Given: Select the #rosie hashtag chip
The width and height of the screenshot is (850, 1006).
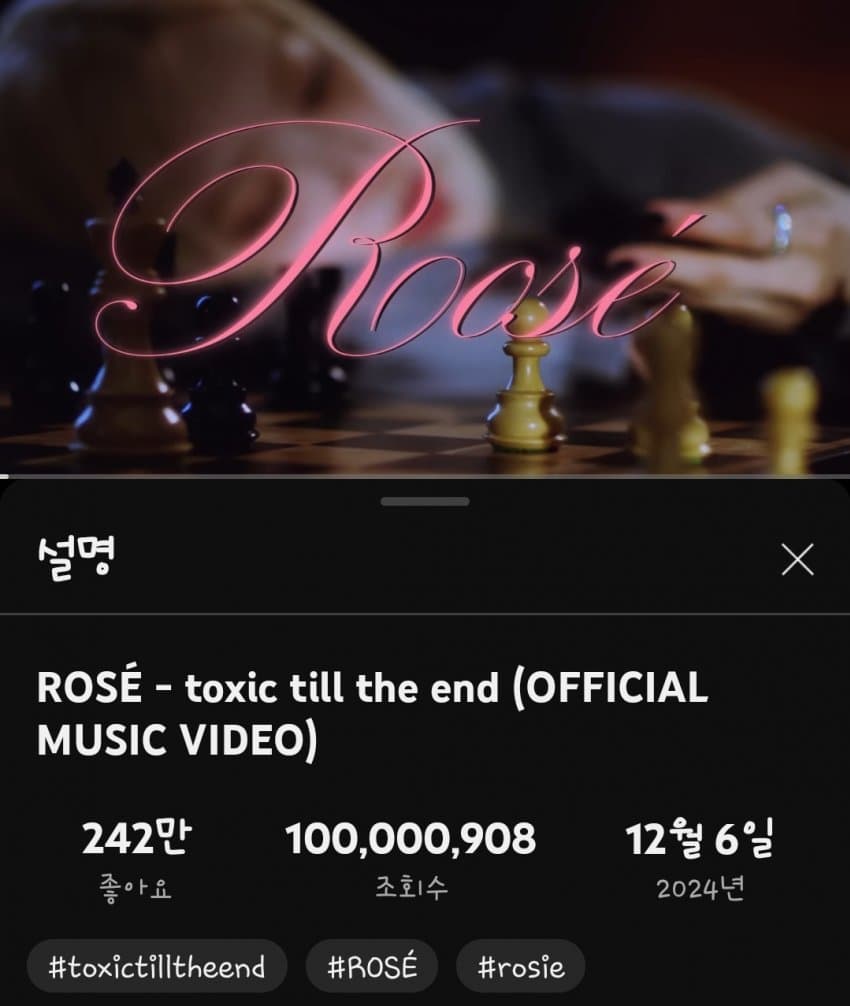Looking at the screenshot, I should (520, 967).
